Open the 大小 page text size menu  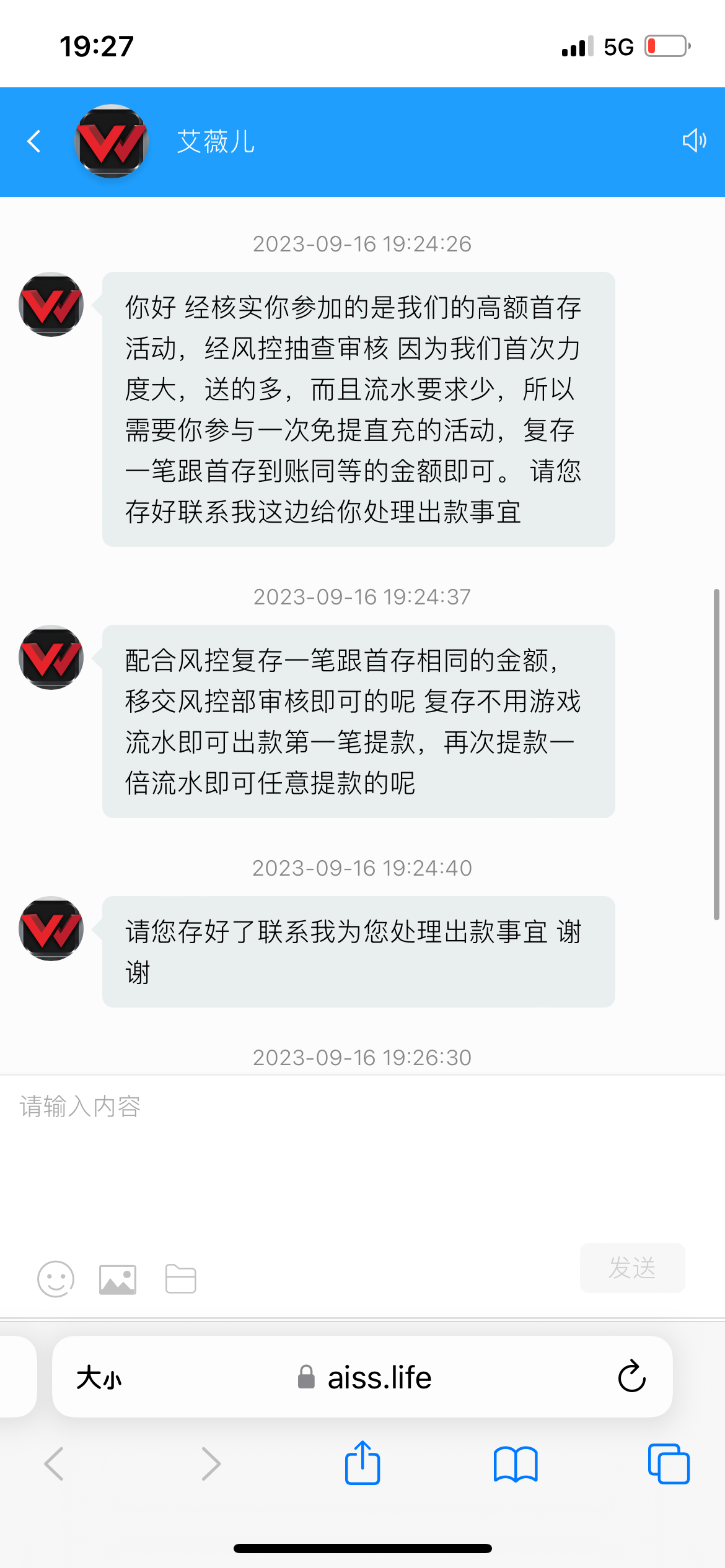(99, 1379)
